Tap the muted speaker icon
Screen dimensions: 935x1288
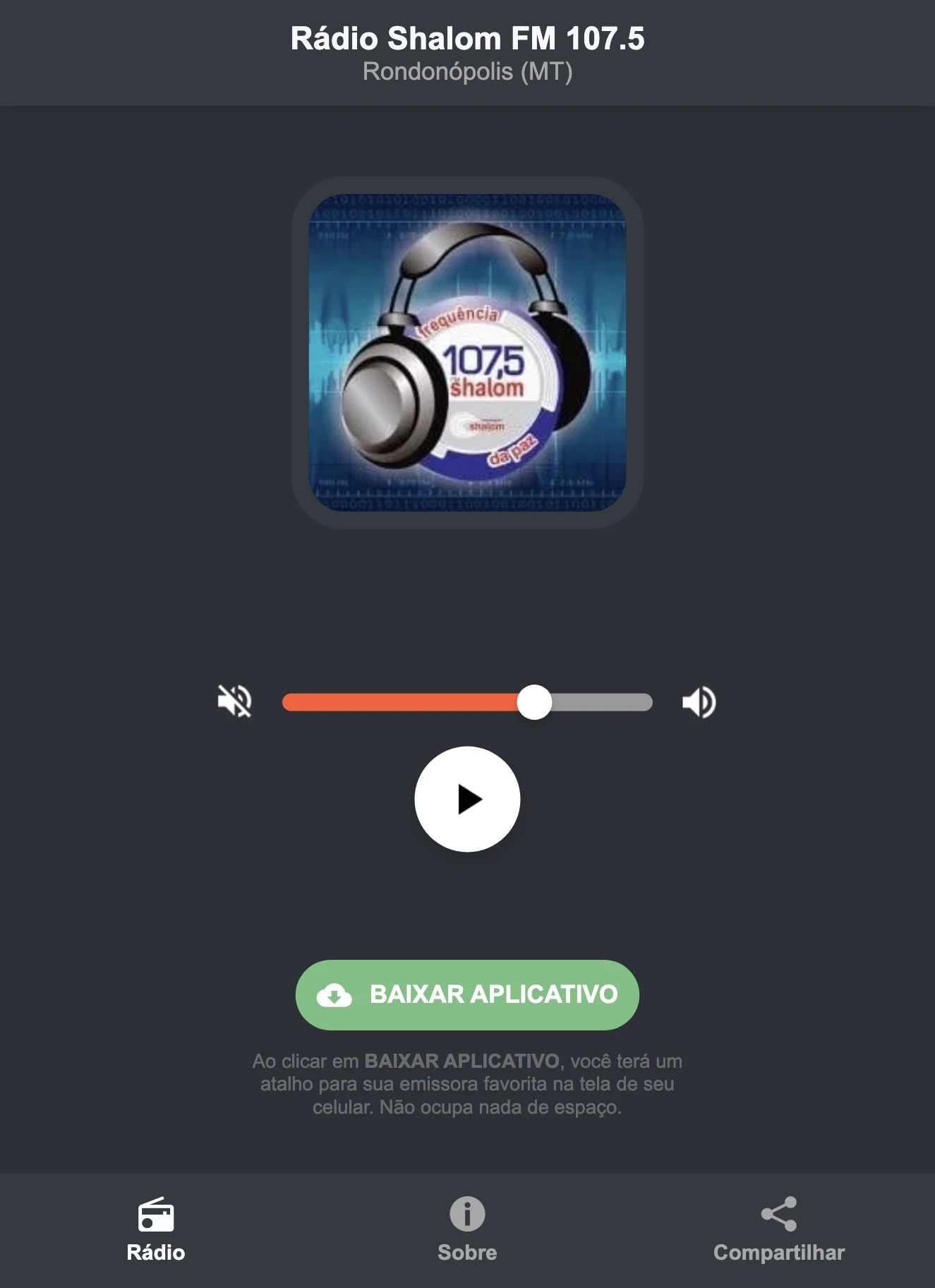(236, 702)
